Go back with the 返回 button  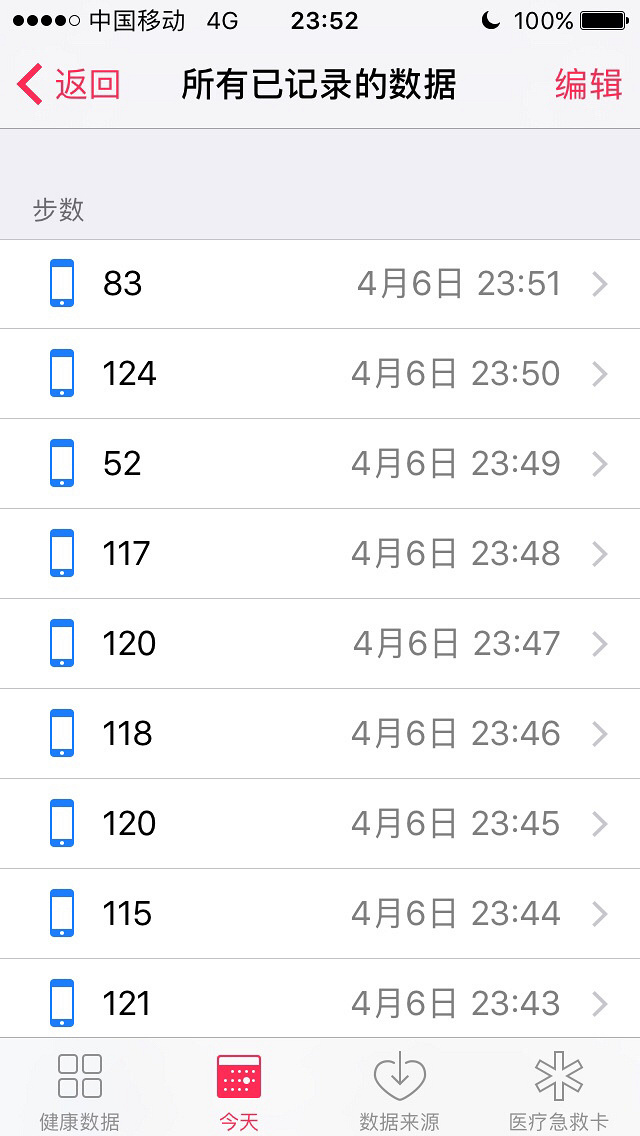click(x=68, y=85)
